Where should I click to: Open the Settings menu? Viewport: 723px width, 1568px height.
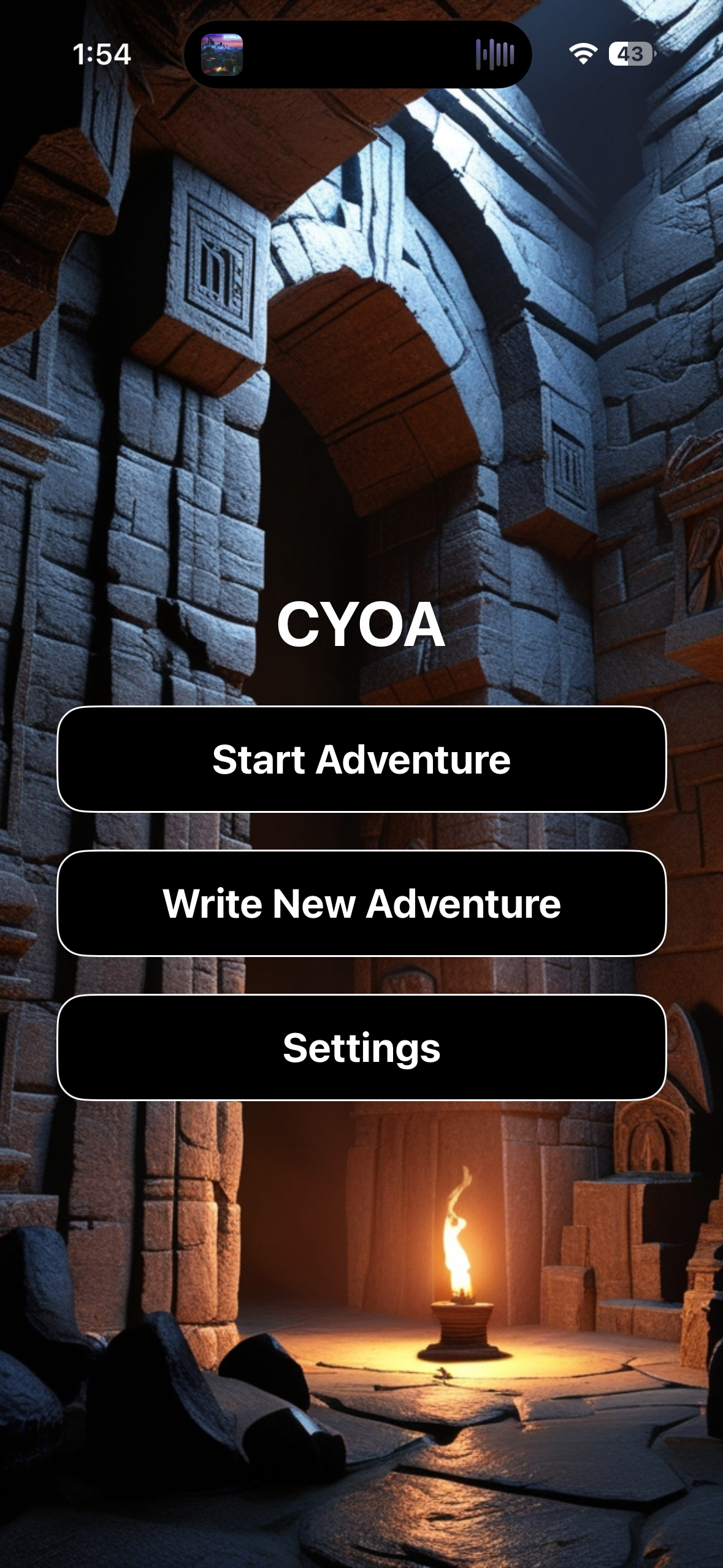(x=361, y=1048)
